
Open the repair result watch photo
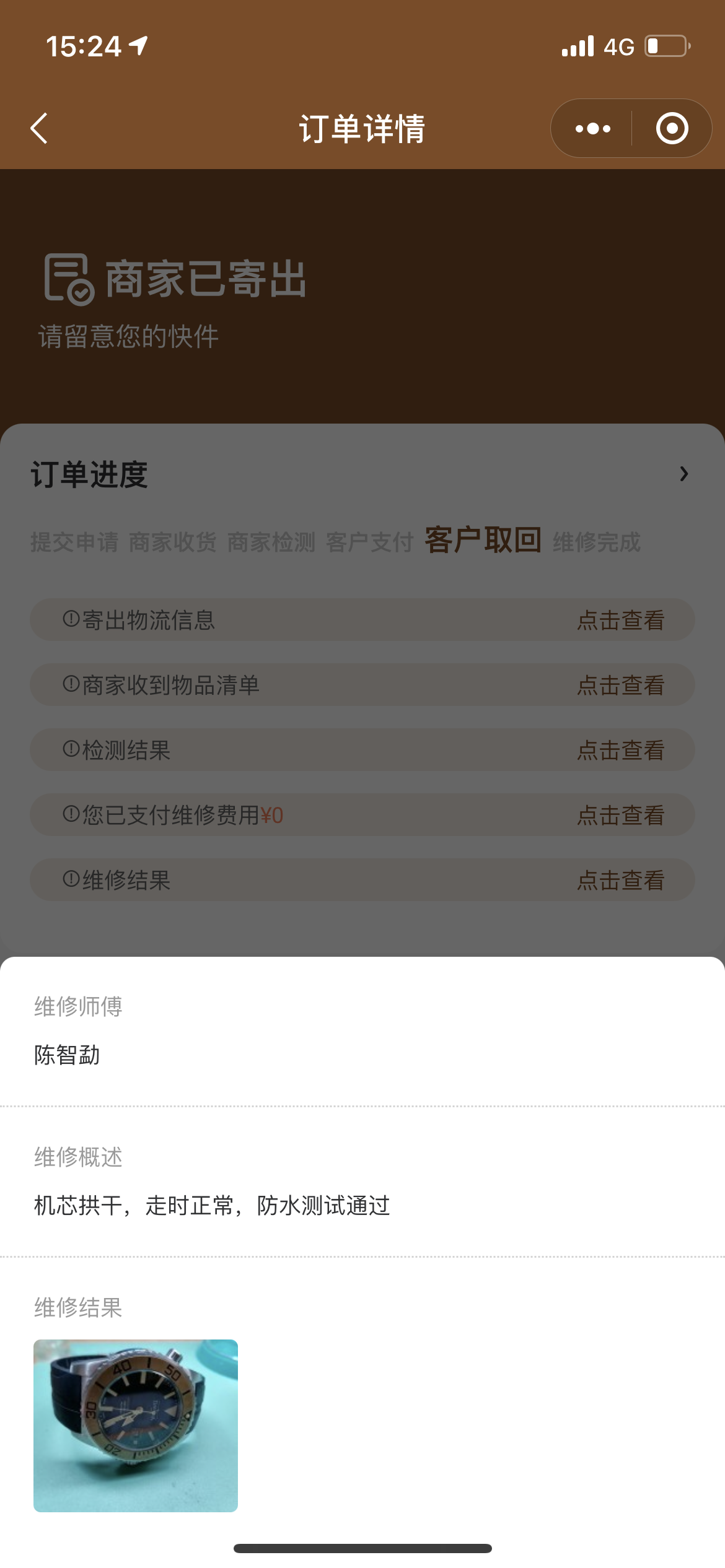click(136, 1426)
